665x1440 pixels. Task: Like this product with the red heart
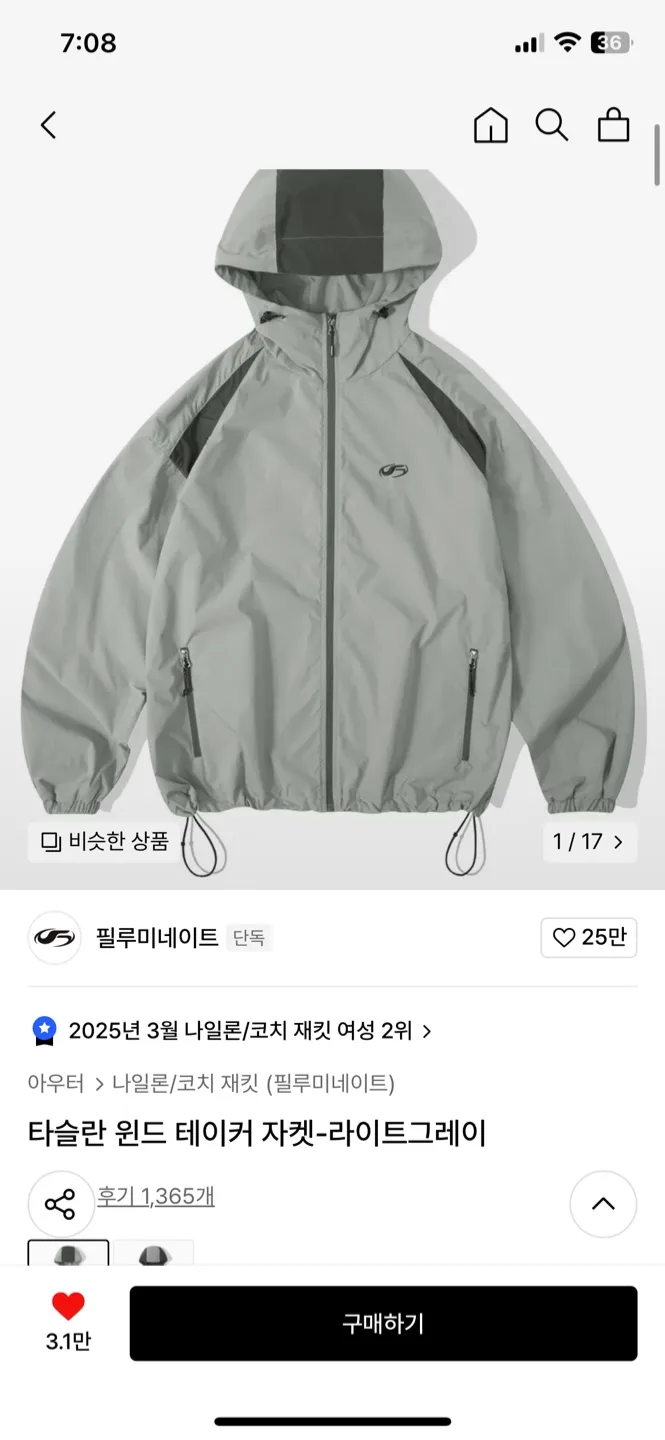(x=68, y=1307)
